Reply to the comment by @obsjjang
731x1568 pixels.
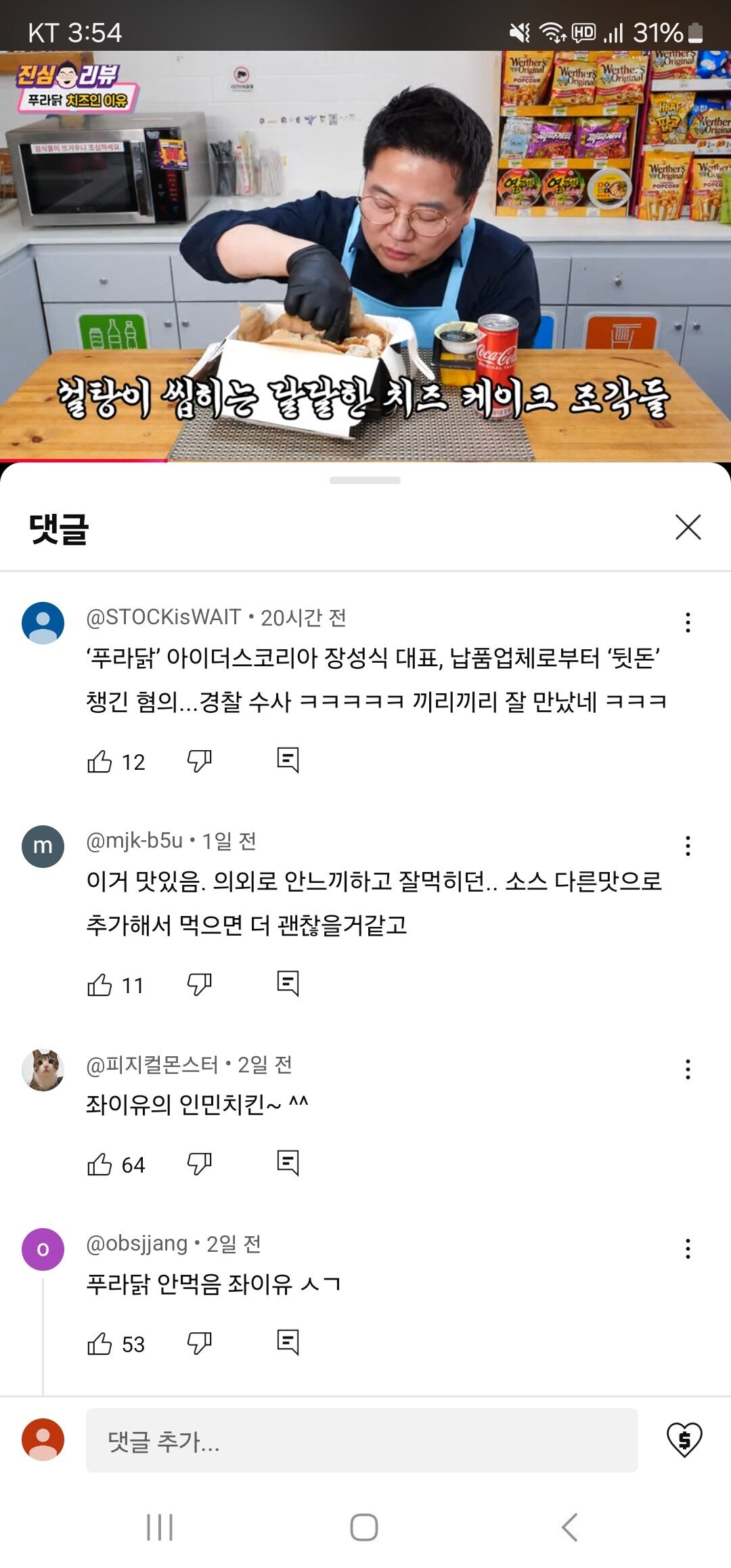(288, 1343)
